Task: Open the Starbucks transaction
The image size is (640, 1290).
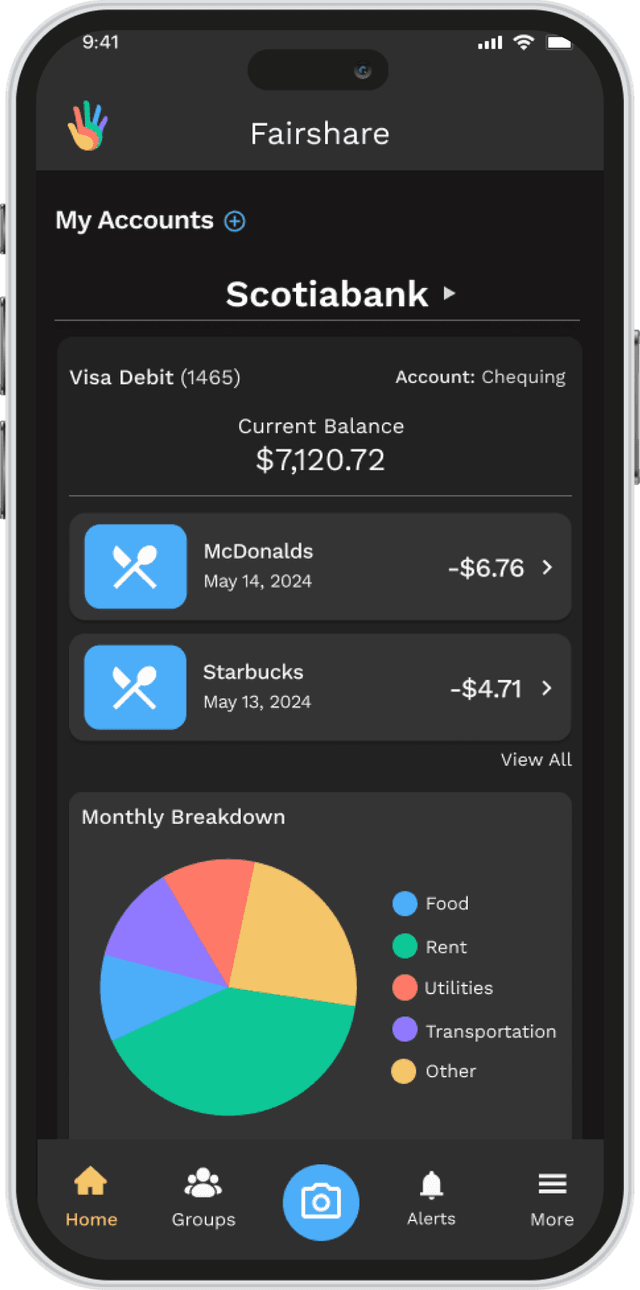Action: 320,688
